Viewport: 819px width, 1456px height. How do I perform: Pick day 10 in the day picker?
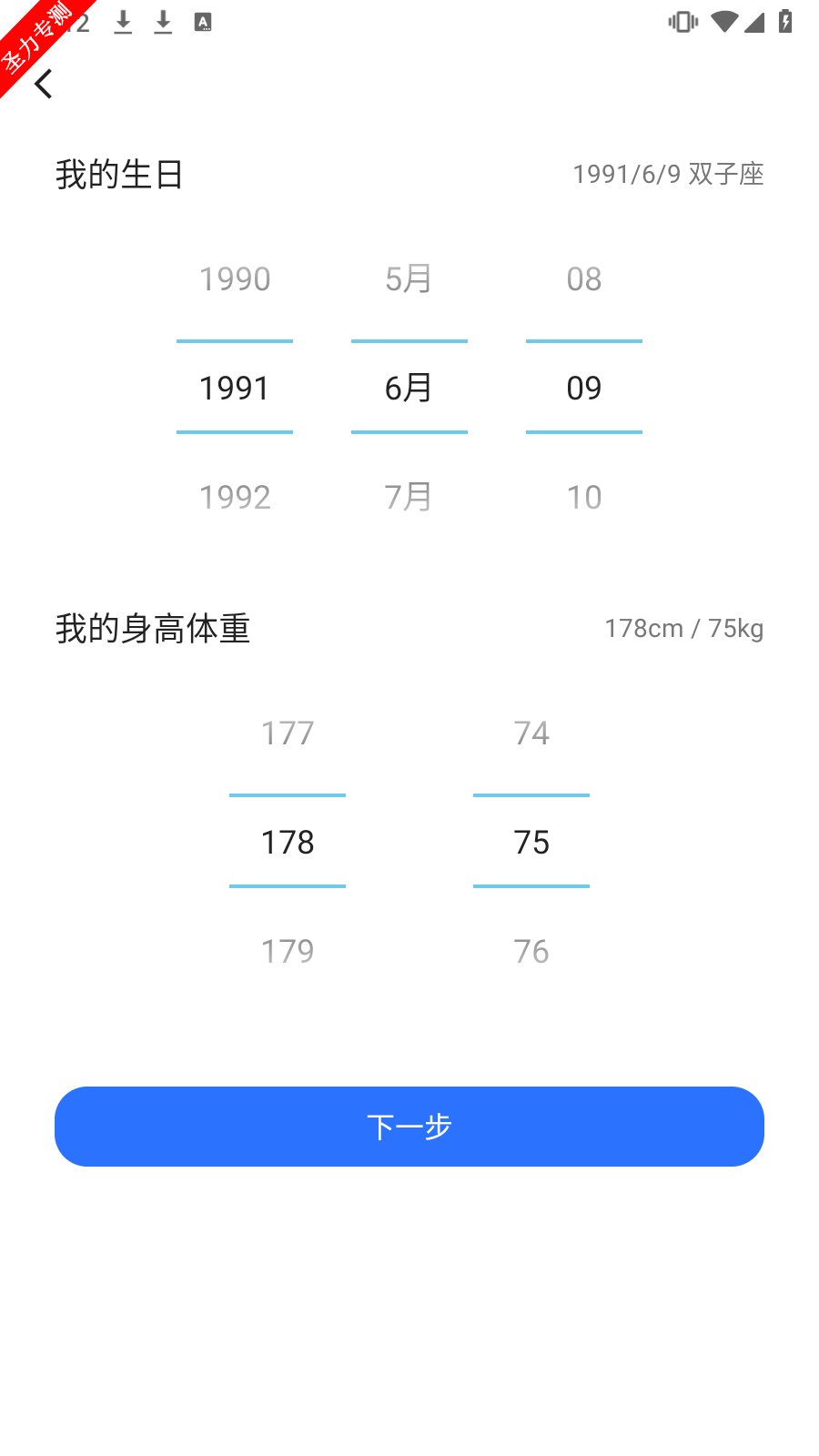pyautogui.click(x=584, y=497)
